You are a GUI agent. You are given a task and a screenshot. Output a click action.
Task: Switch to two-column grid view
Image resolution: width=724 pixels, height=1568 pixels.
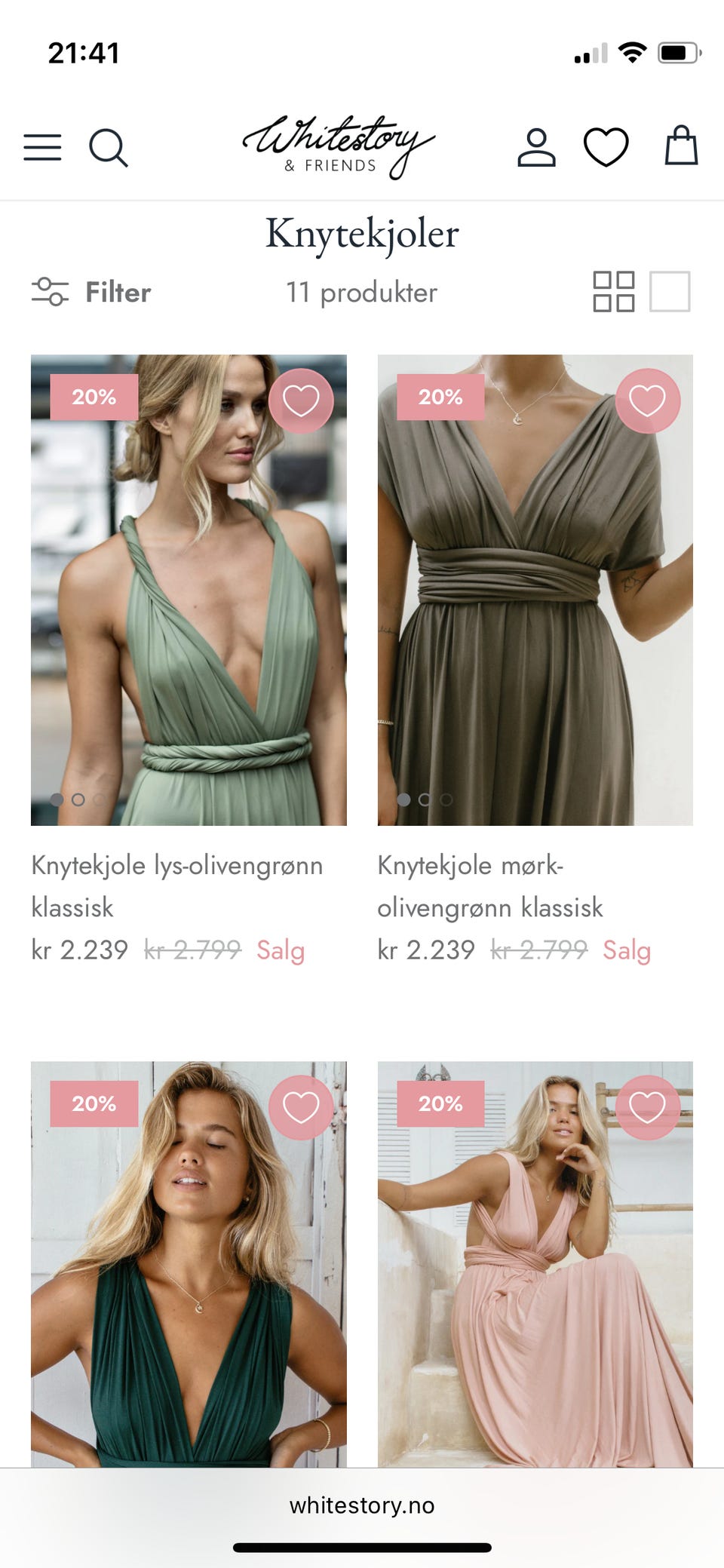point(615,292)
